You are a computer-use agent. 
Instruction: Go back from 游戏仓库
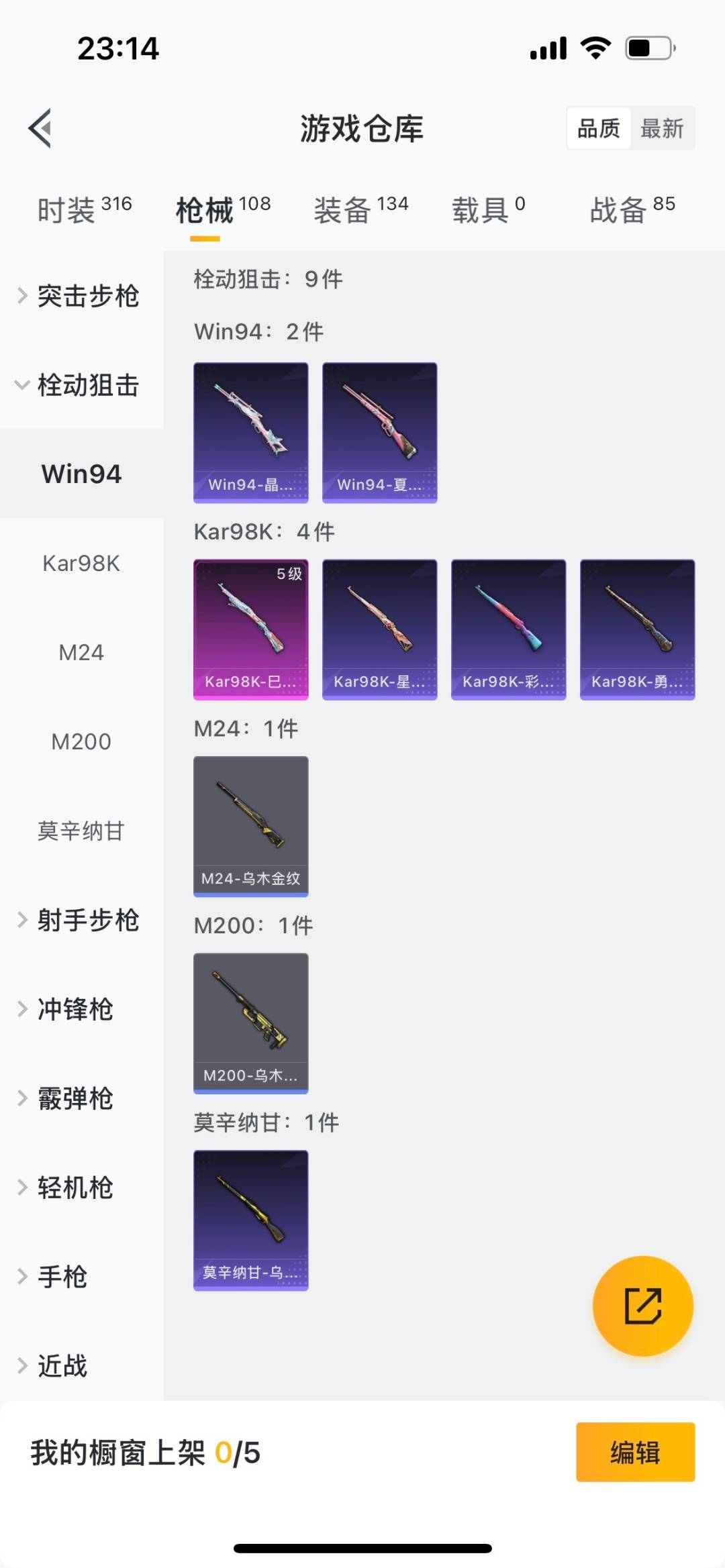40,128
